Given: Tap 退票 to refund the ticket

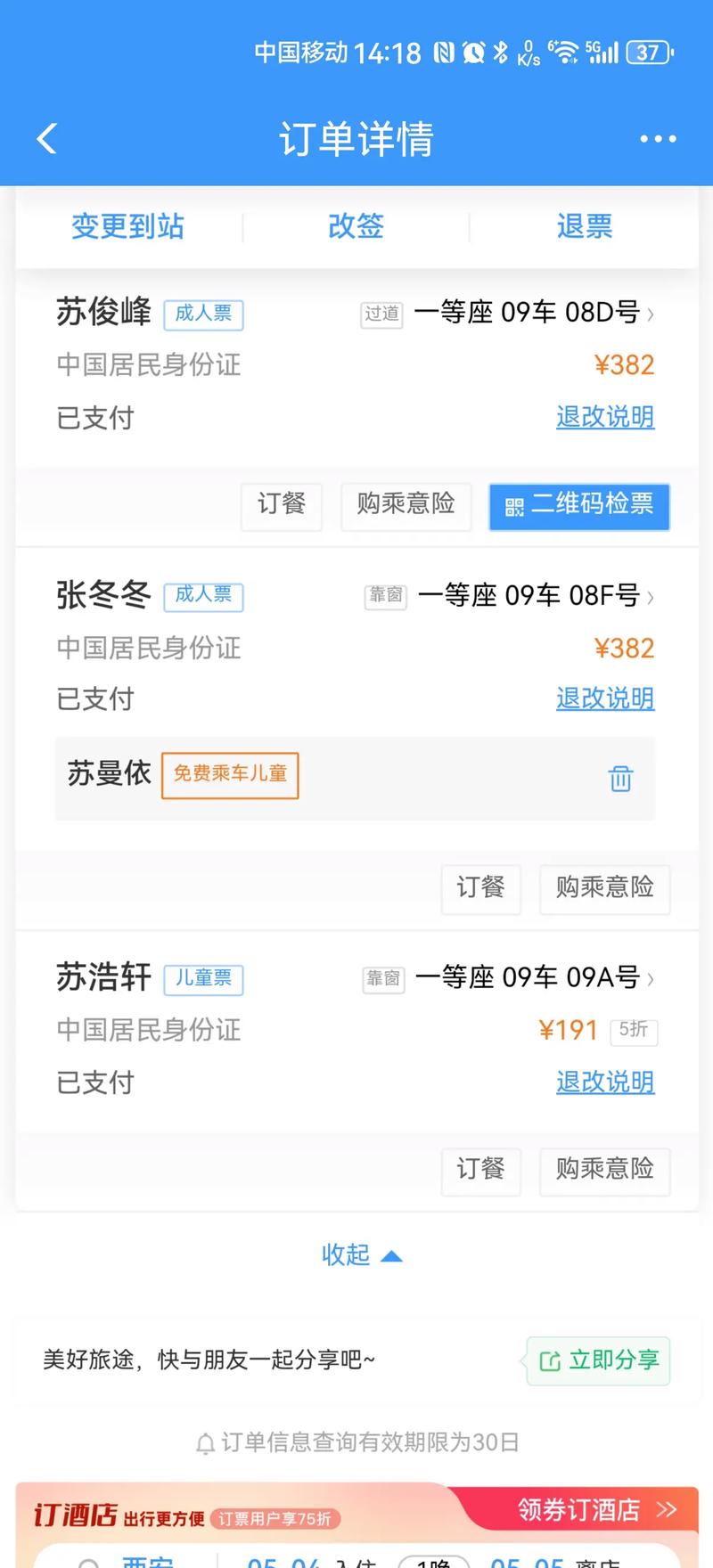Looking at the screenshot, I should click(x=585, y=226).
